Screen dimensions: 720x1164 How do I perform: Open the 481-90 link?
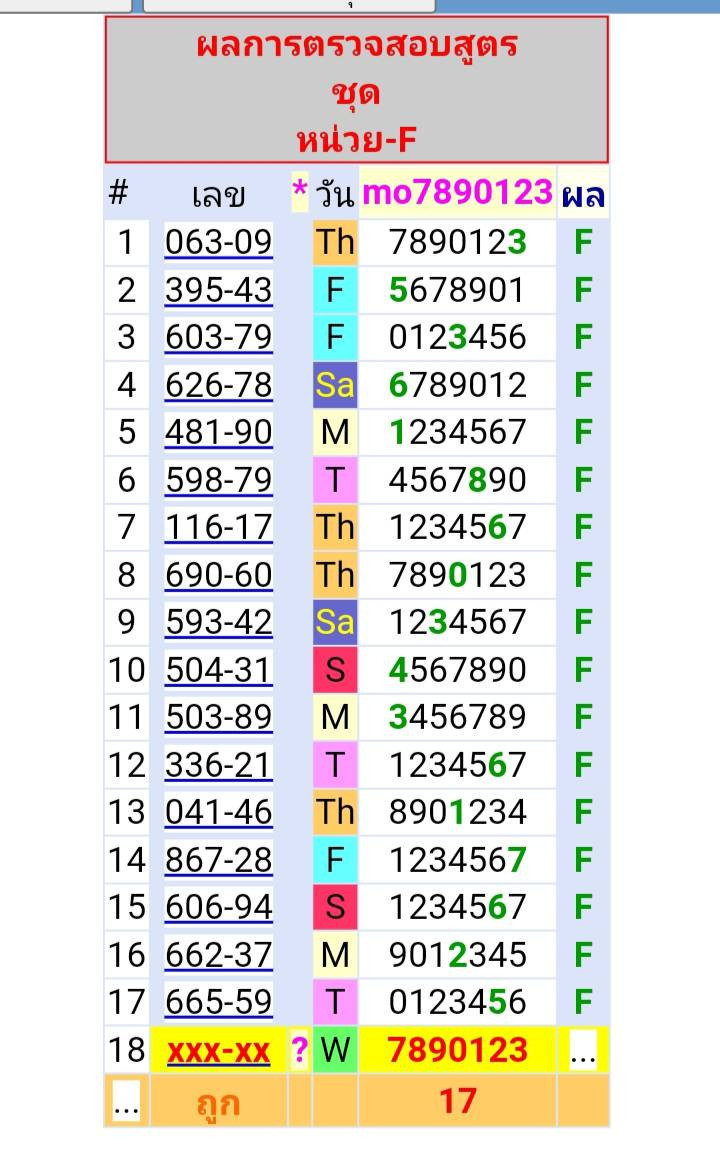219,432
